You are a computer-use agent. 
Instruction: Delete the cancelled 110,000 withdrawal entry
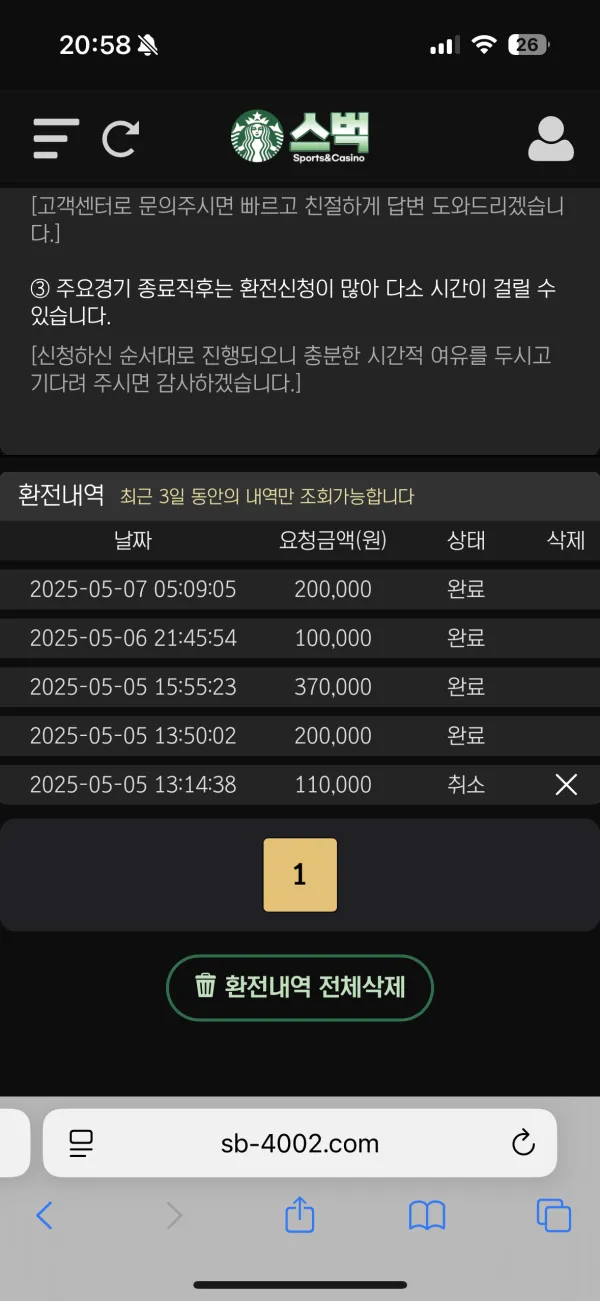pos(566,785)
